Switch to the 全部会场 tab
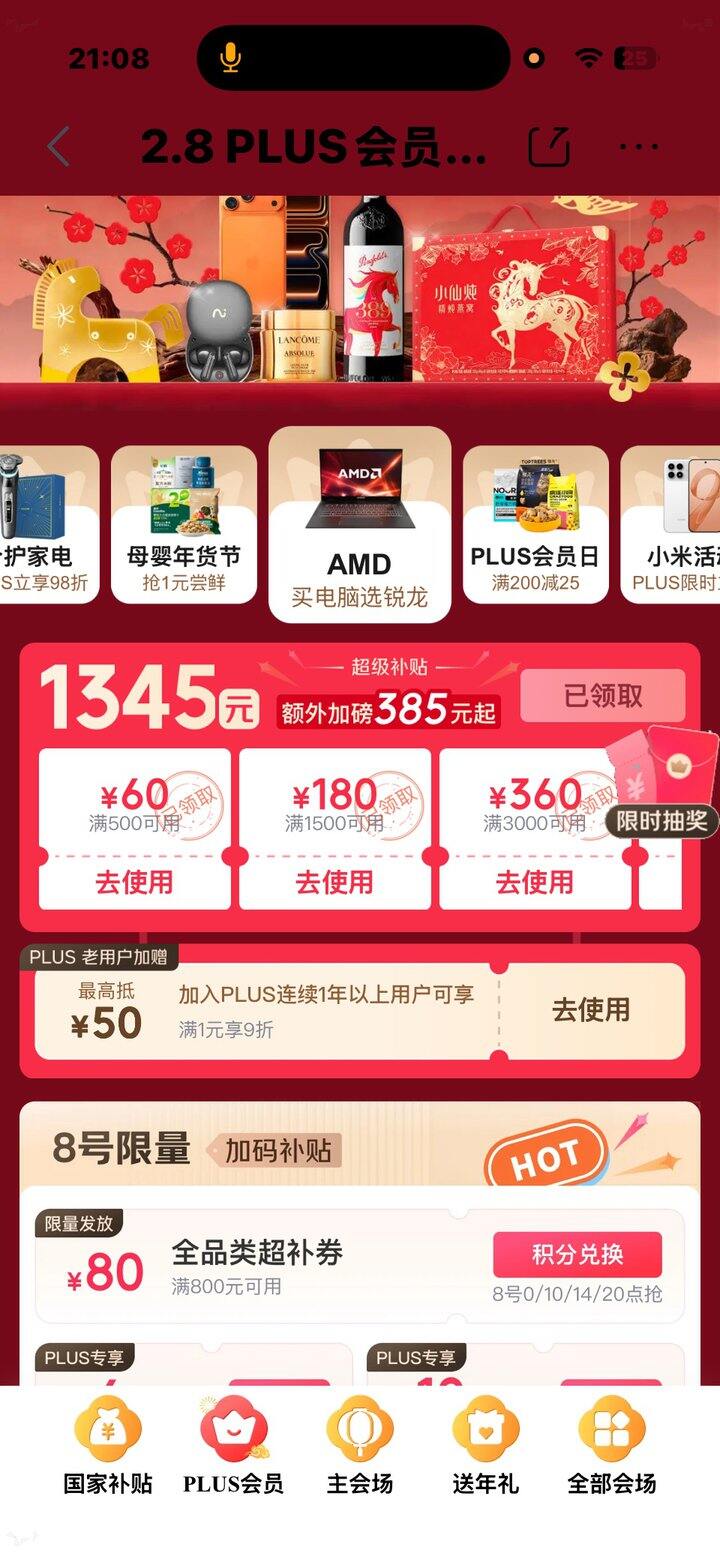This screenshot has width=720, height=1559. point(611,1447)
